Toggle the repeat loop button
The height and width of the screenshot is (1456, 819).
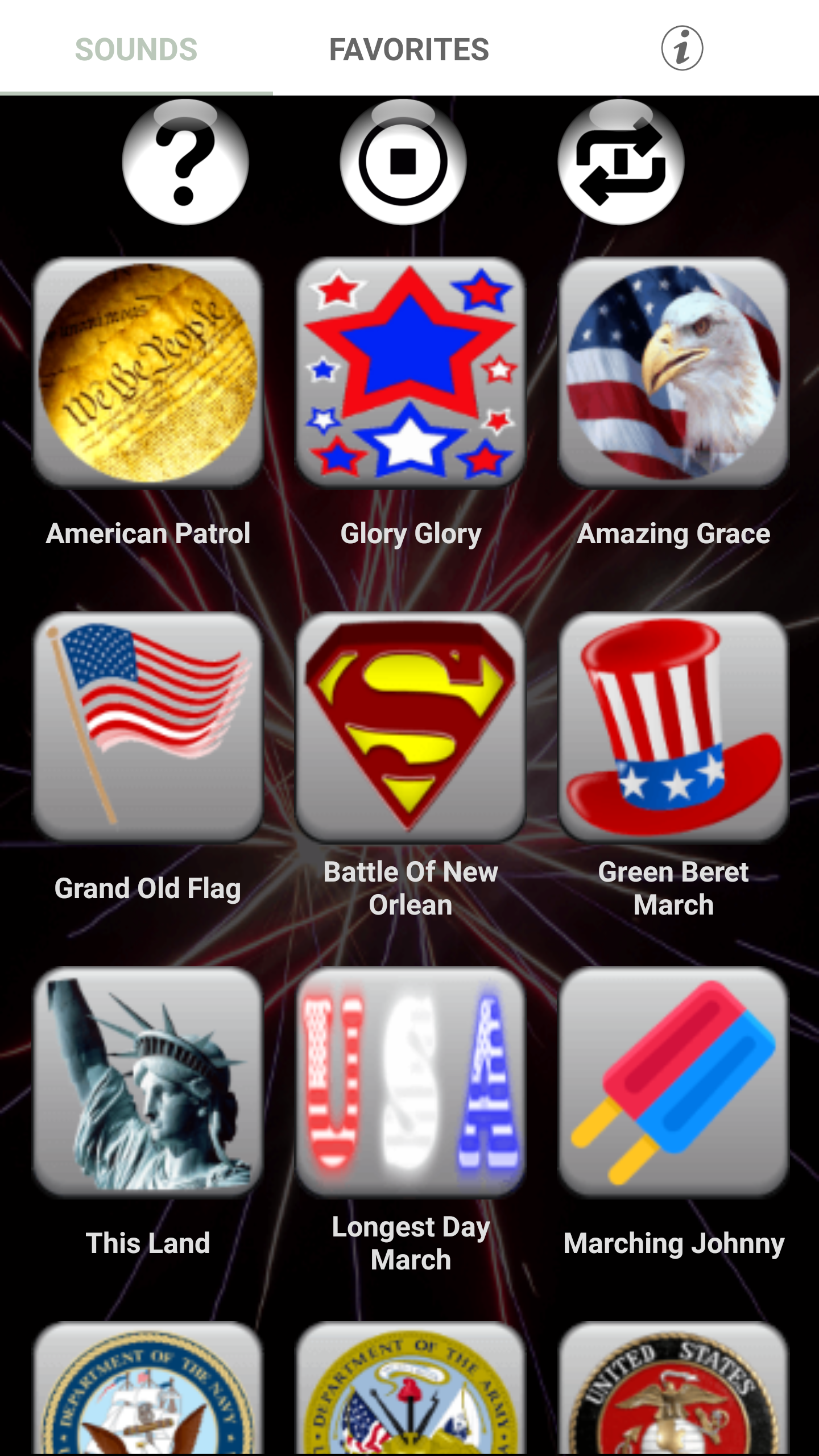[621, 162]
